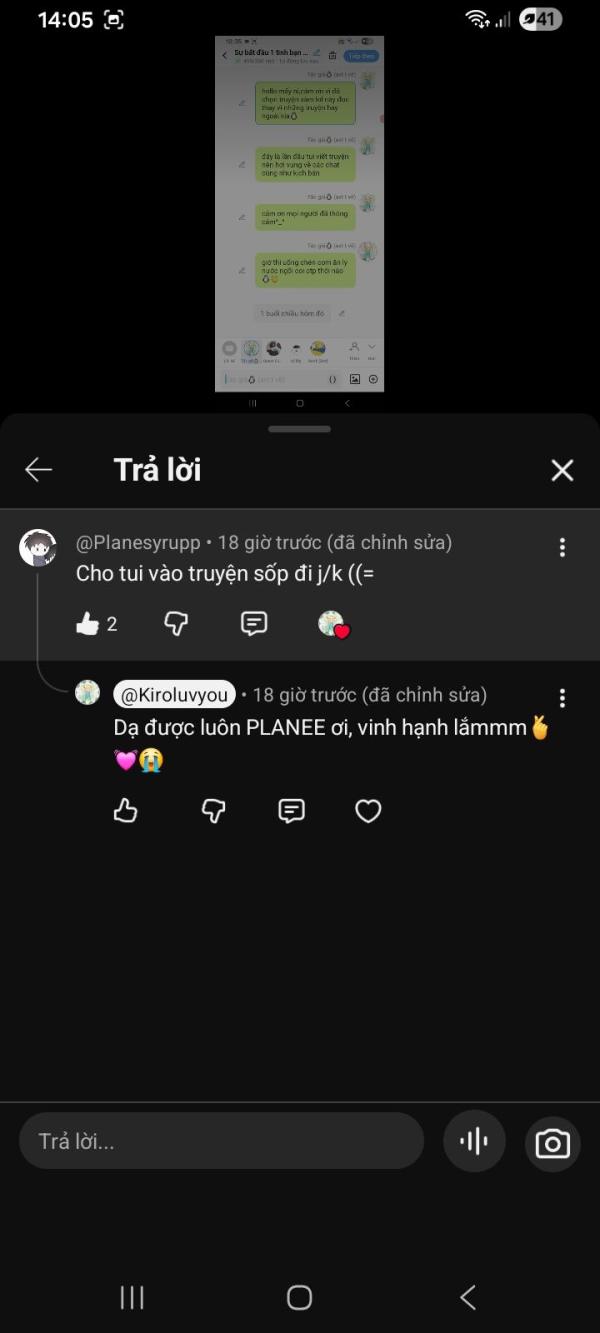Heart Kiroluvyou's reply
Screen dimensions: 600x1333
click(x=368, y=811)
